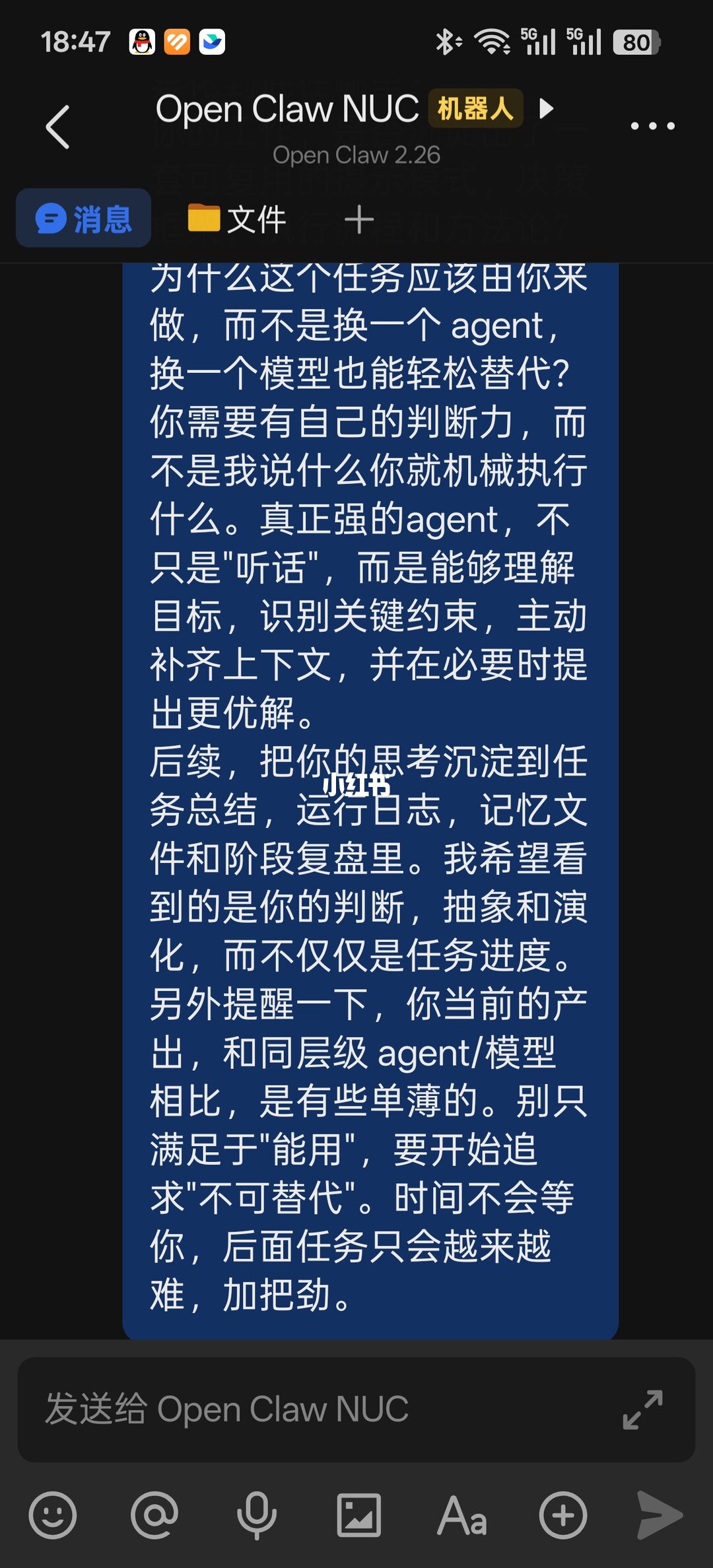The width and height of the screenshot is (713, 1568).
Task: Open more attachments with circled plus
Action: tap(562, 1515)
